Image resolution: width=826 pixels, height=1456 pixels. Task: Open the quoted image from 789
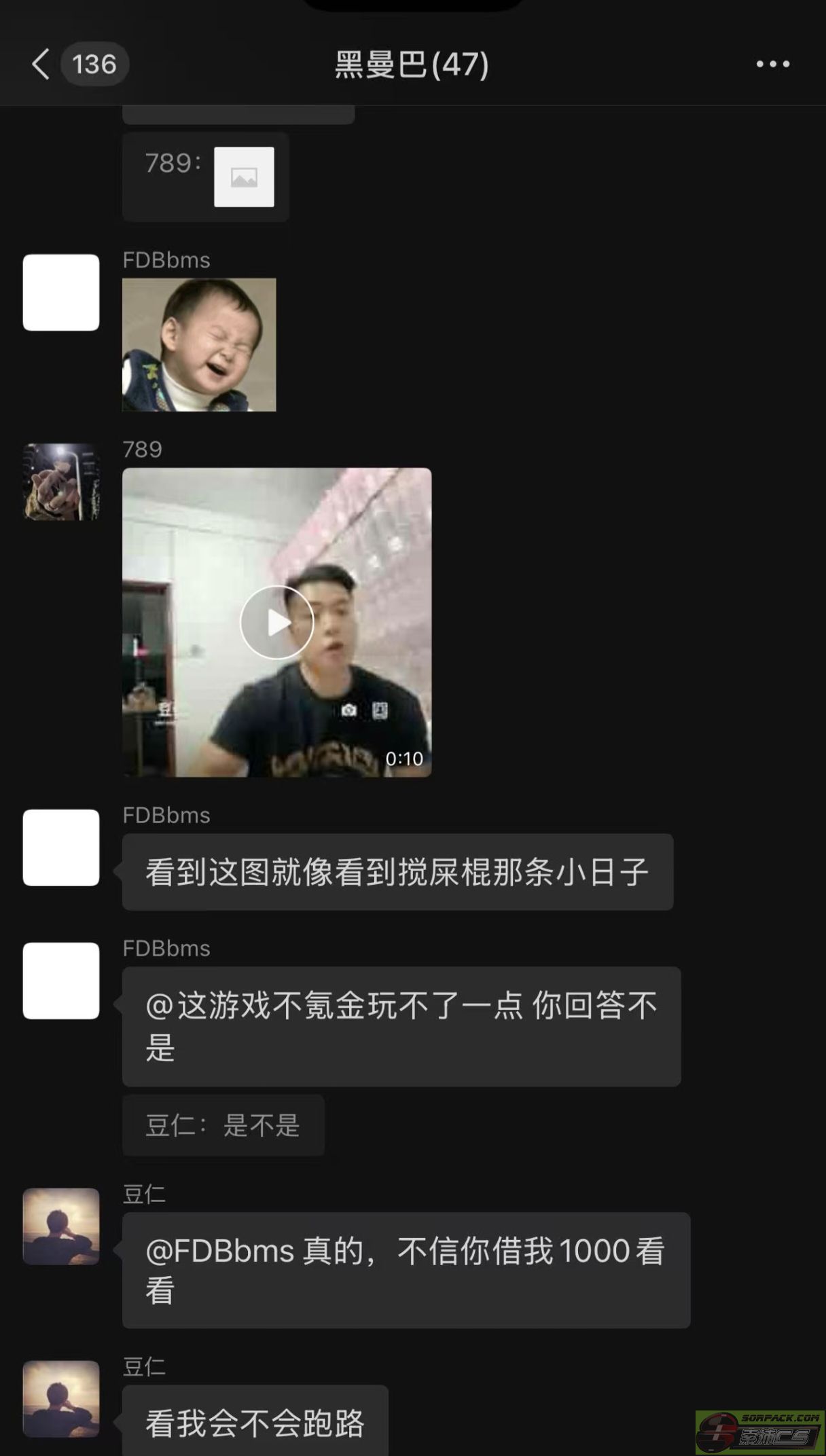click(244, 177)
